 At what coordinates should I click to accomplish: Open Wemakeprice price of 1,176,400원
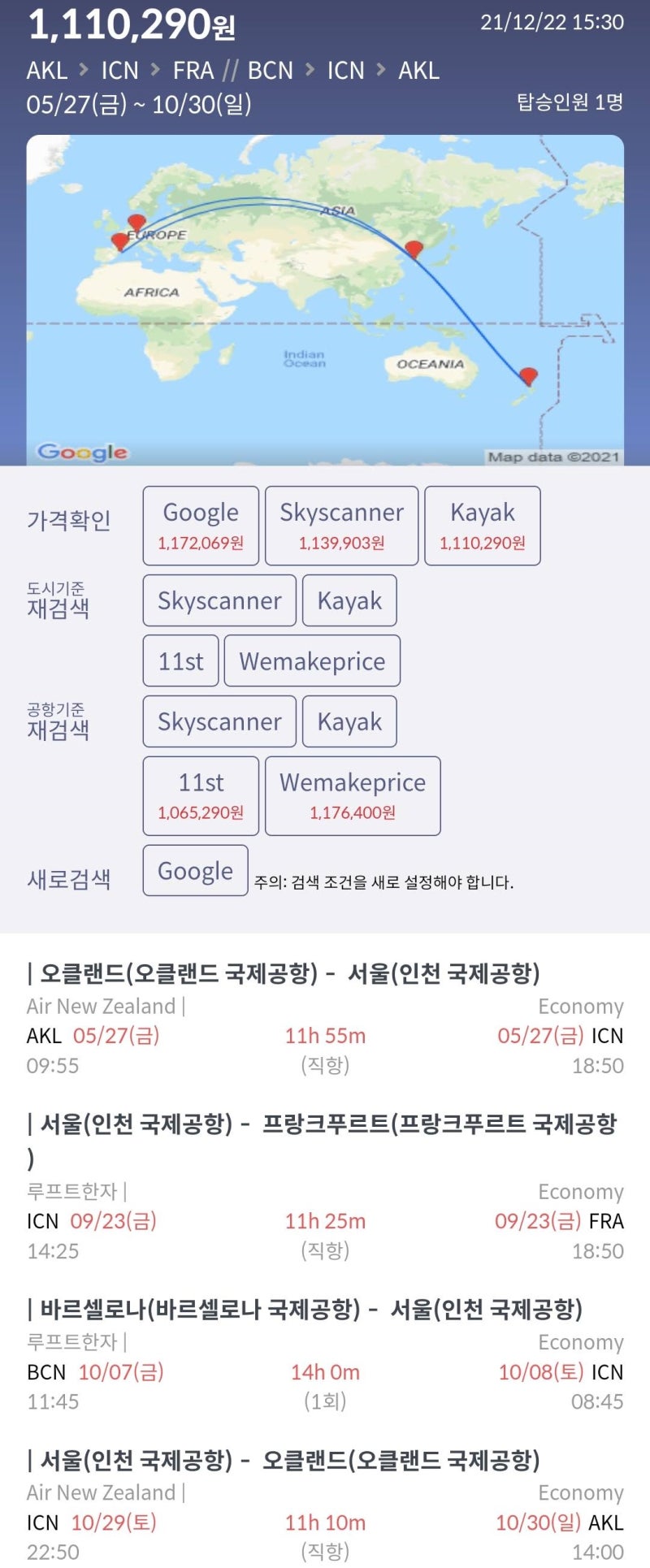click(x=353, y=796)
